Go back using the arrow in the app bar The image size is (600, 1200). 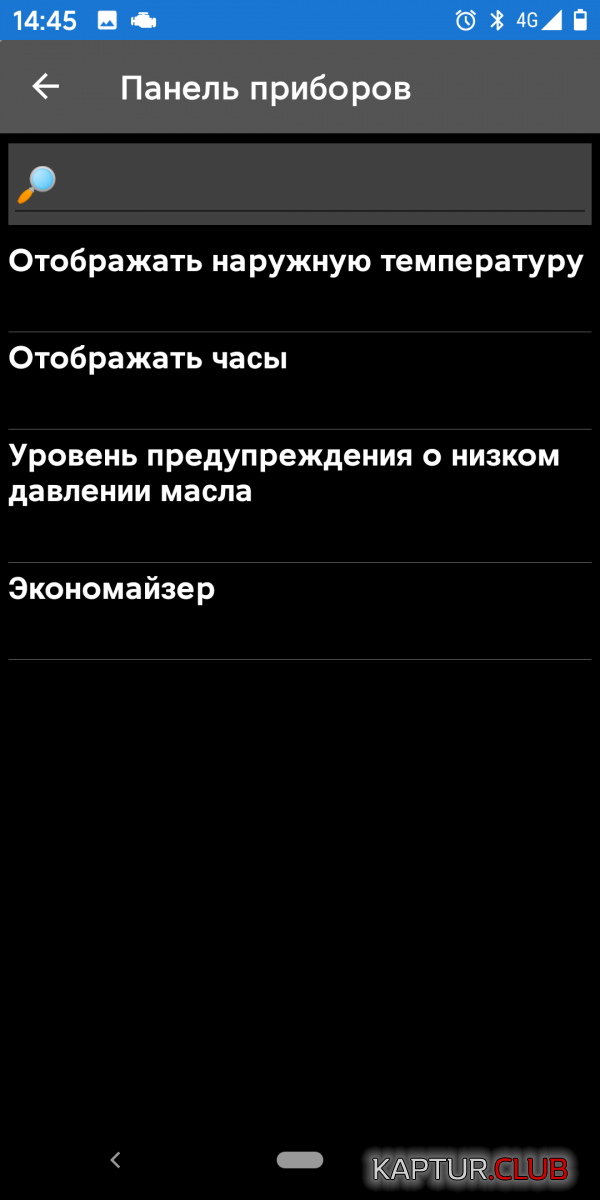(x=46, y=87)
